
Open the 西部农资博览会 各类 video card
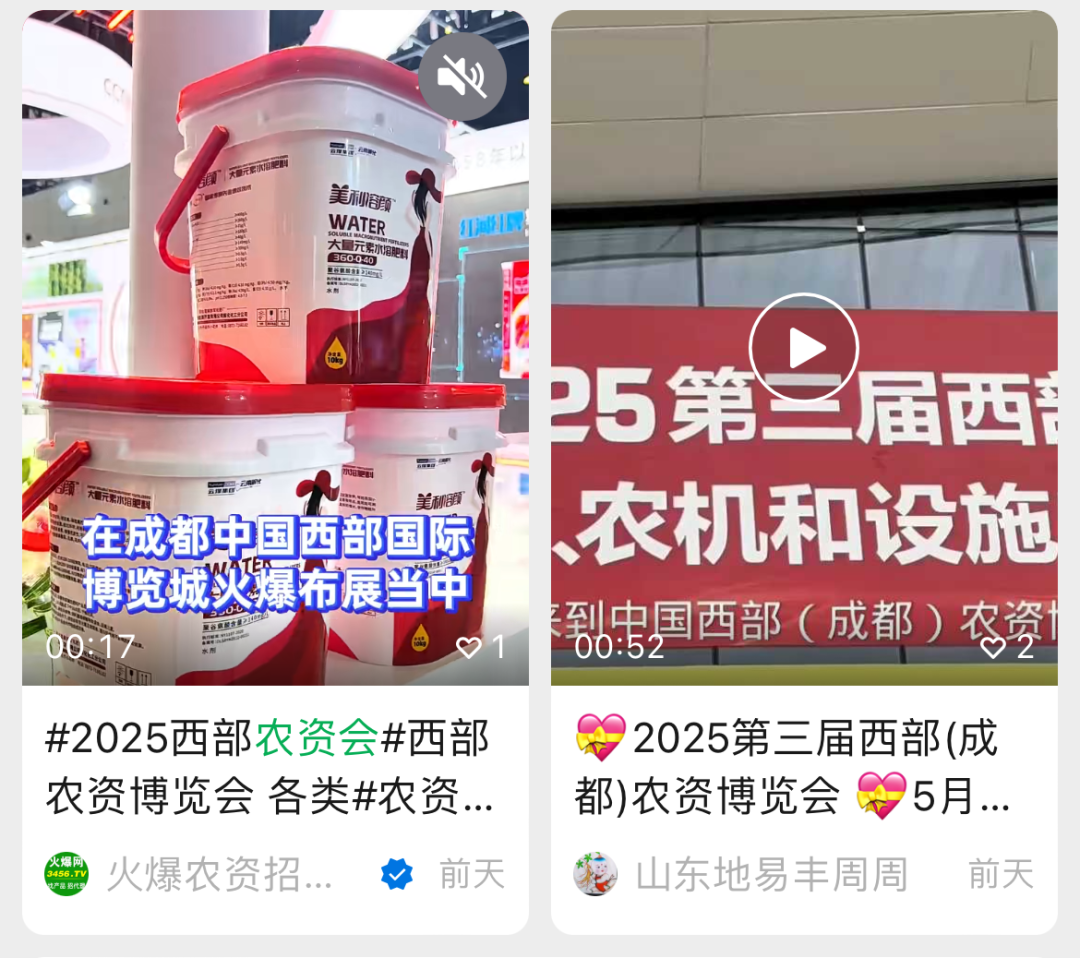[x=270, y=797]
